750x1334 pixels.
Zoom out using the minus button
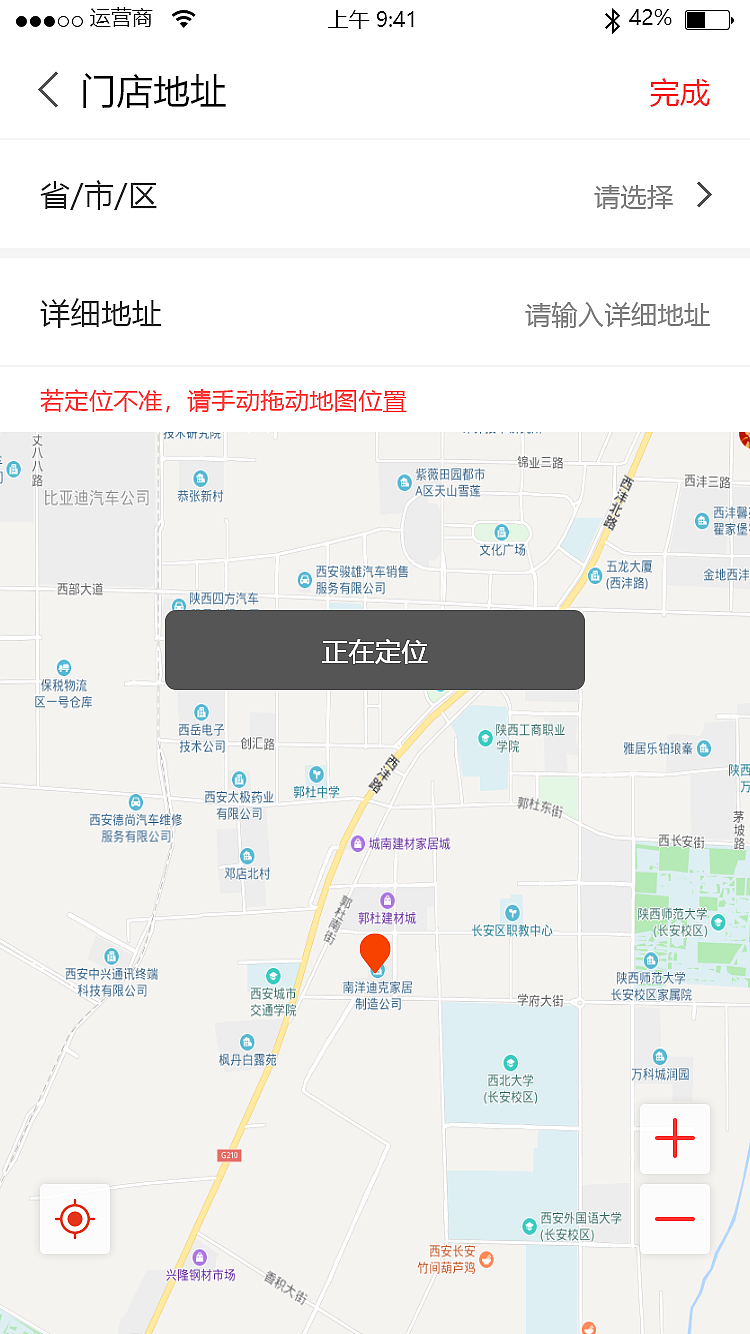click(x=675, y=1219)
